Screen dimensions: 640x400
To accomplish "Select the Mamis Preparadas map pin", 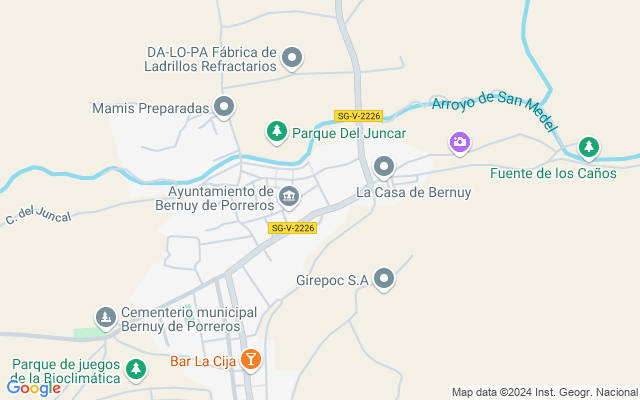I will (x=225, y=106).
